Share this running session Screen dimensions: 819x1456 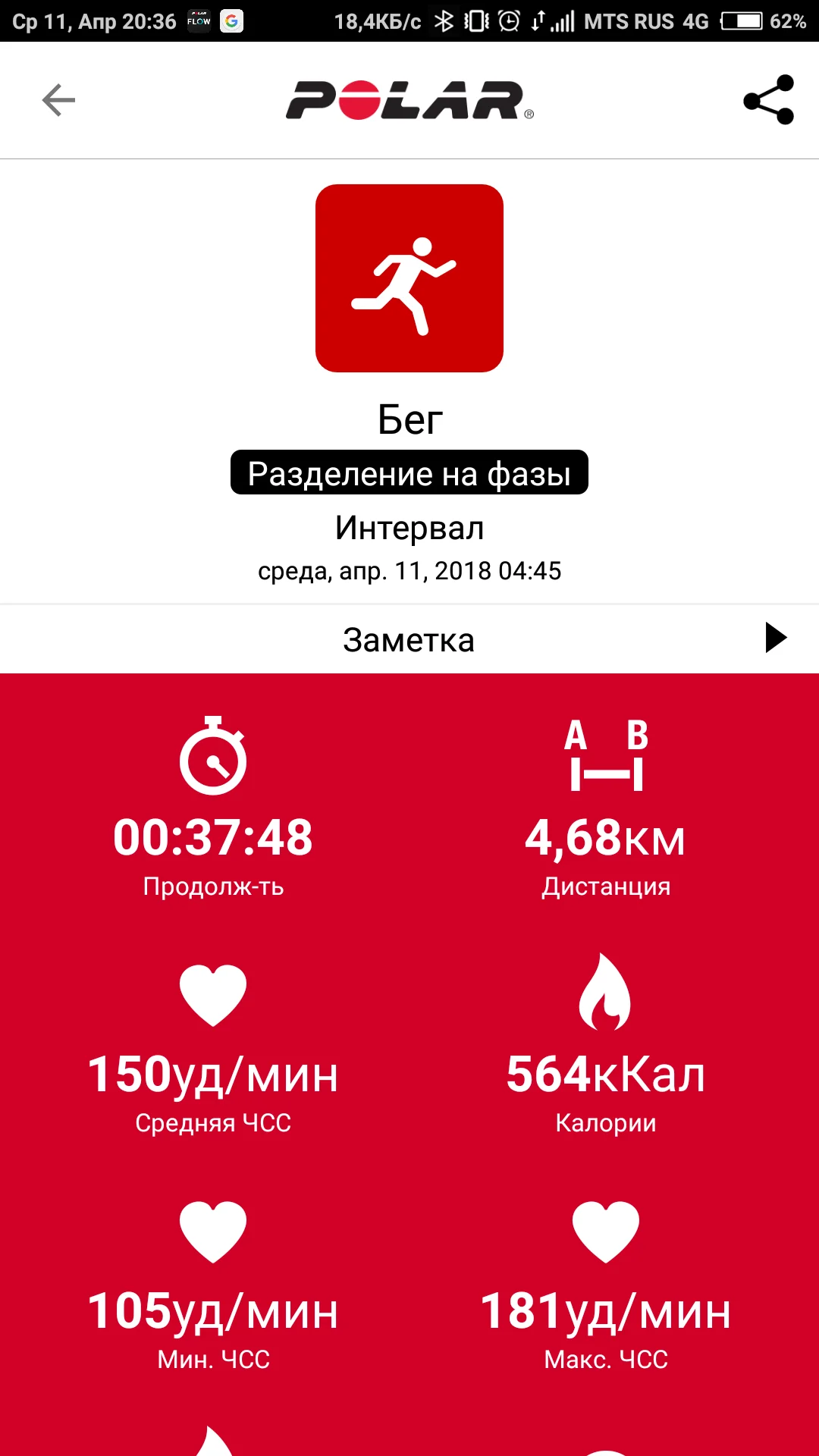[x=768, y=100]
